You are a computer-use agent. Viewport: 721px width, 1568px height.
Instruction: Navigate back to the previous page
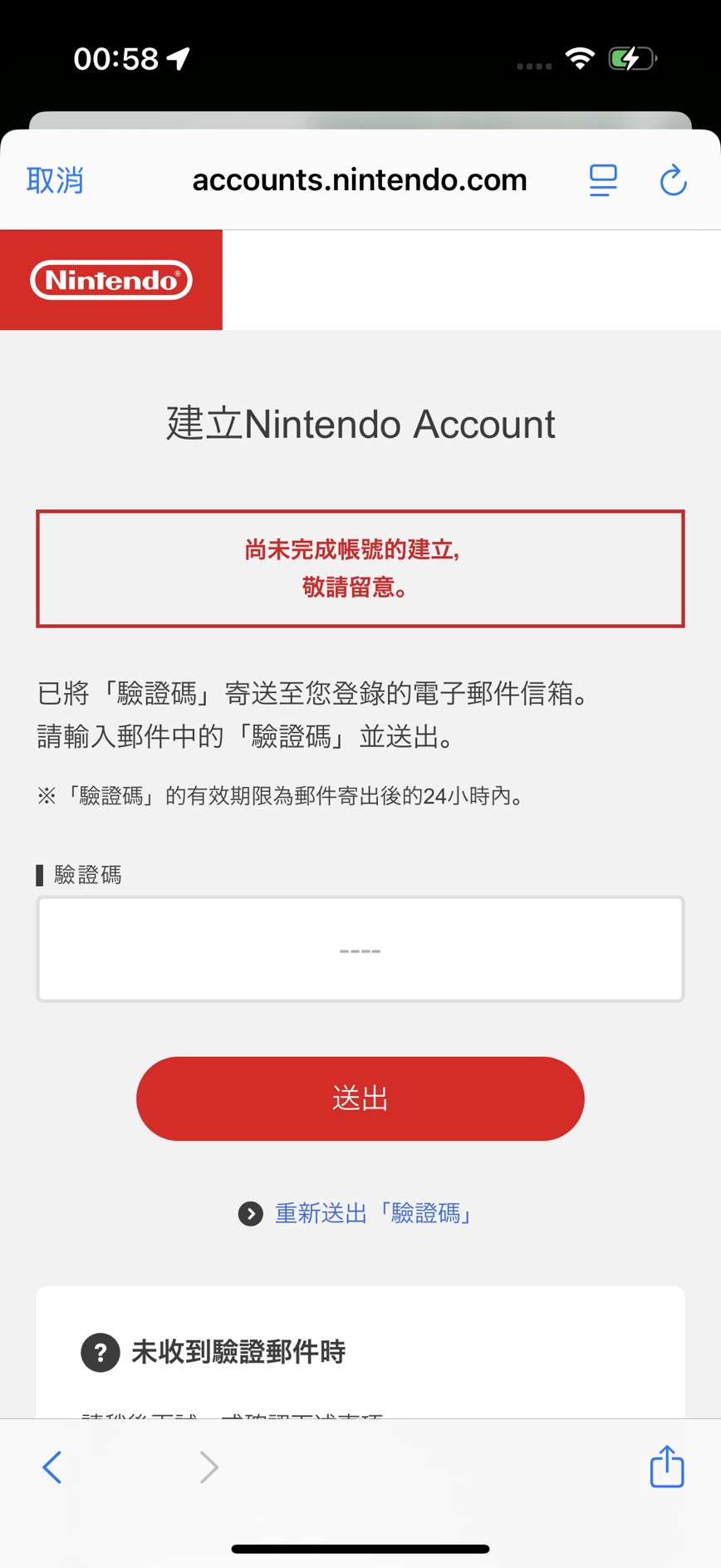(x=52, y=1467)
